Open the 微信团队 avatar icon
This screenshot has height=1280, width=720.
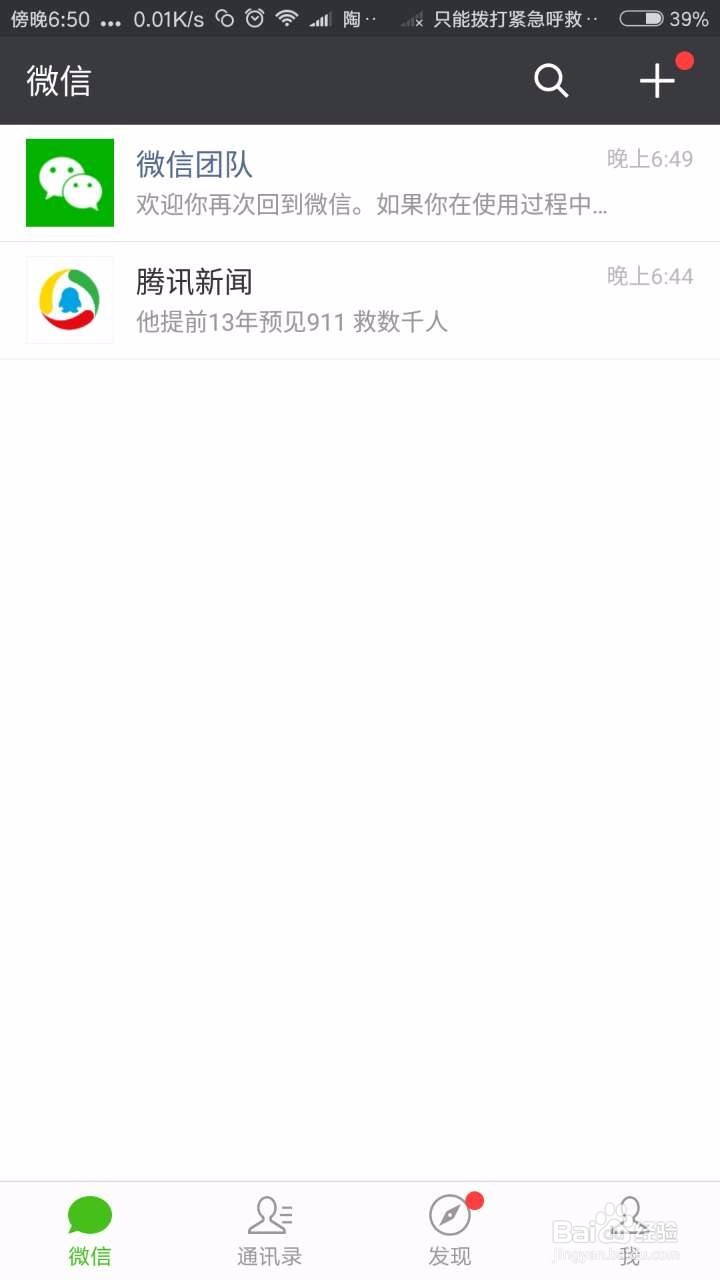69,183
